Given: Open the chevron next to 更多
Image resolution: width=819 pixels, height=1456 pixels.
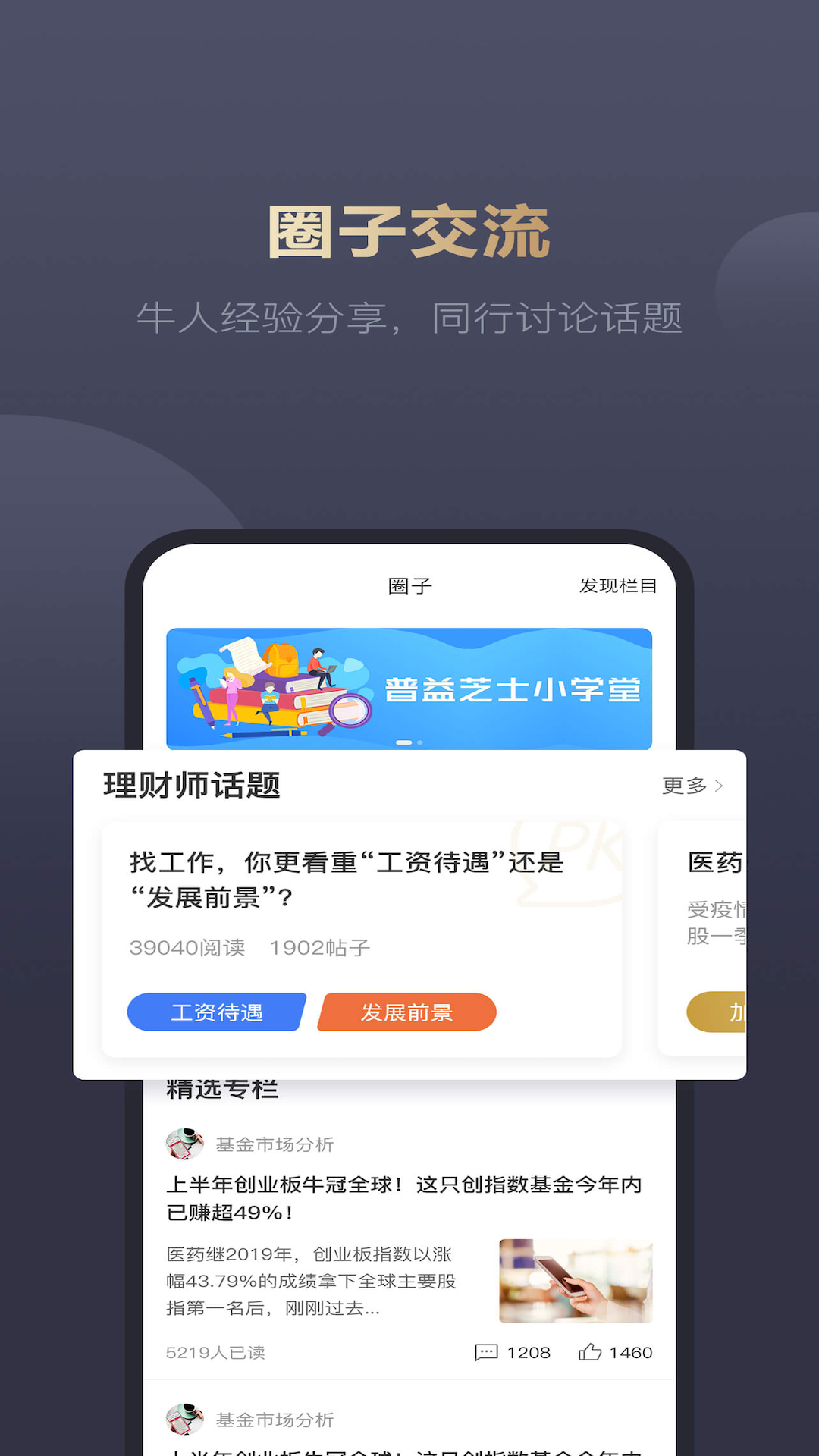Looking at the screenshot, I should tap(719, 787).
